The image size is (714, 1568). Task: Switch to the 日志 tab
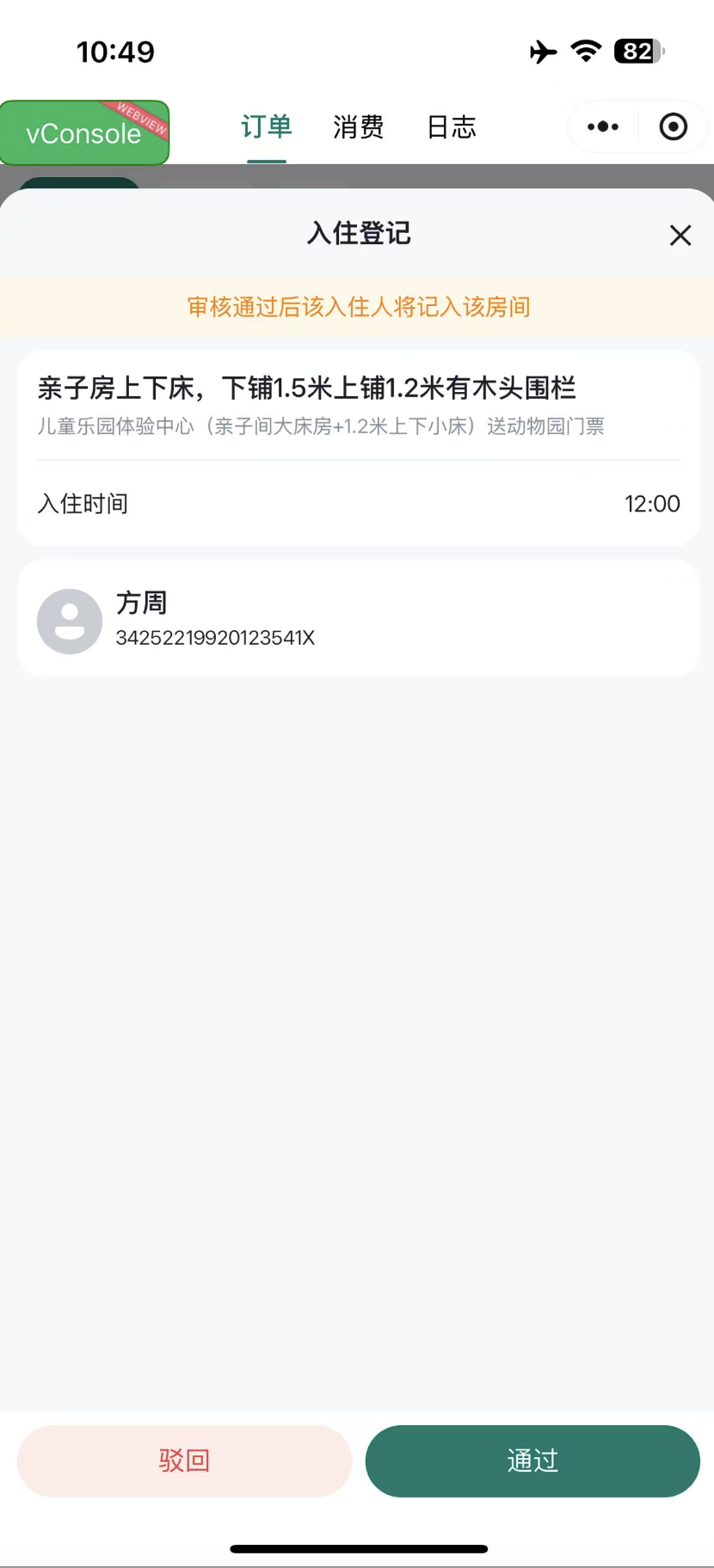tap(452, 128)
